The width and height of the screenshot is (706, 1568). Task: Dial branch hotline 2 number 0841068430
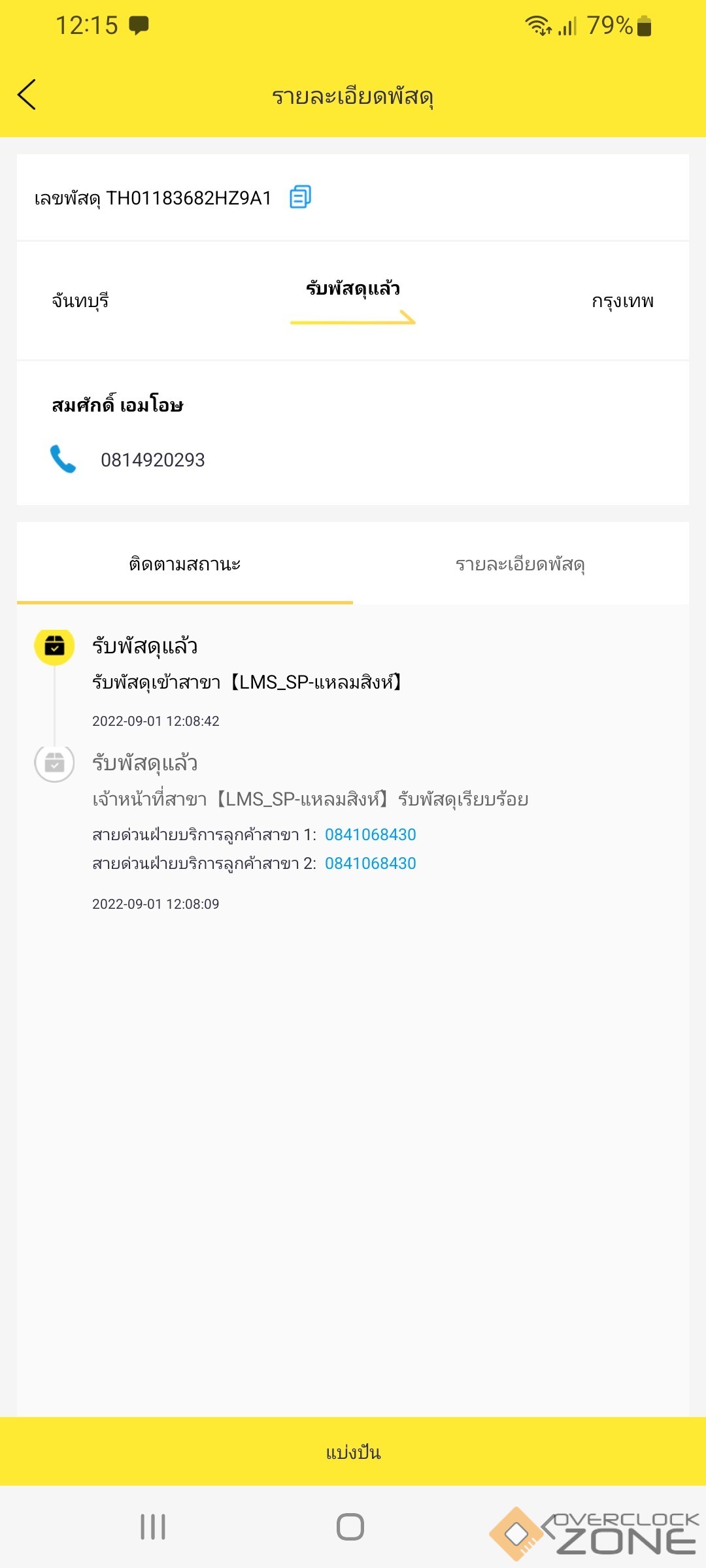[x=370, y=863]
